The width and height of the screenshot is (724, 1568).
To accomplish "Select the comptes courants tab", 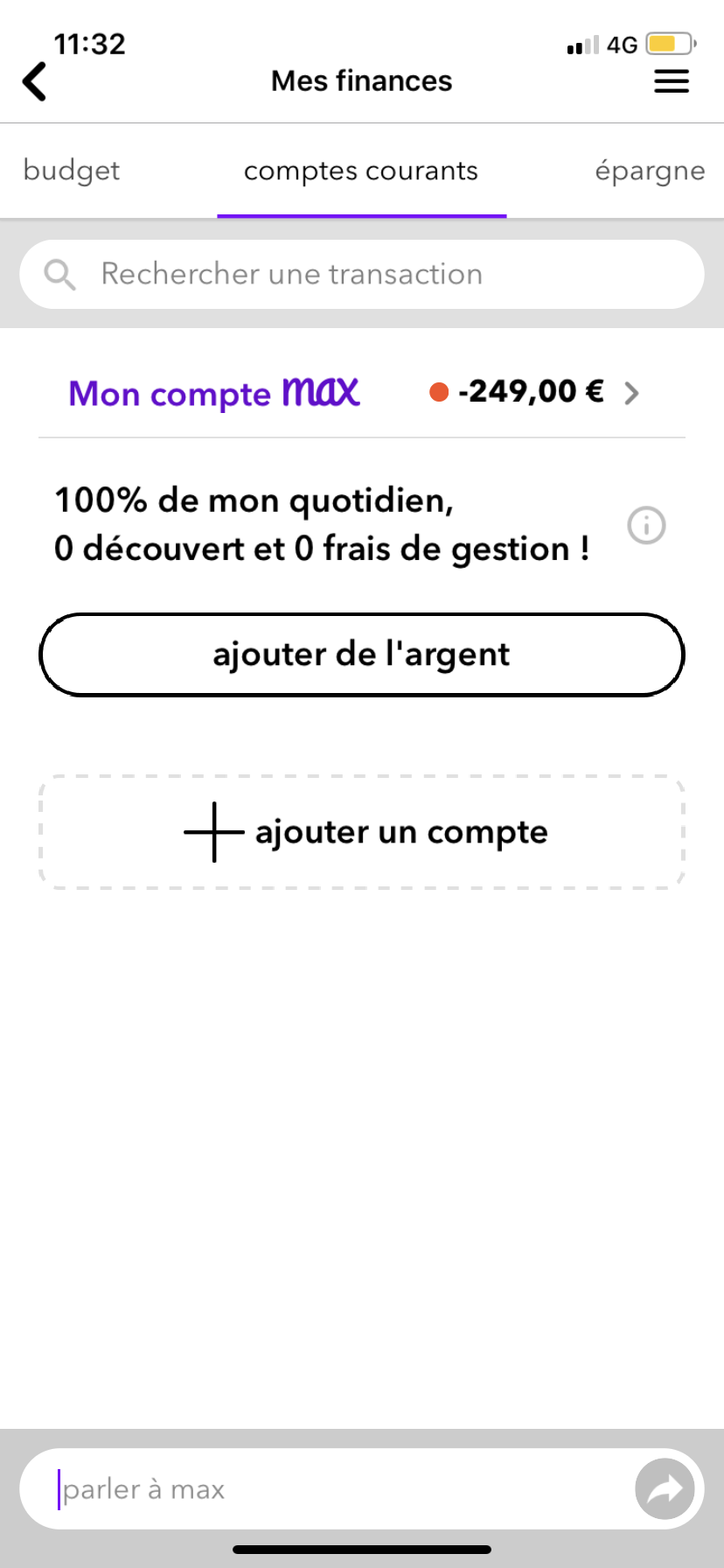I will (361, 171).
